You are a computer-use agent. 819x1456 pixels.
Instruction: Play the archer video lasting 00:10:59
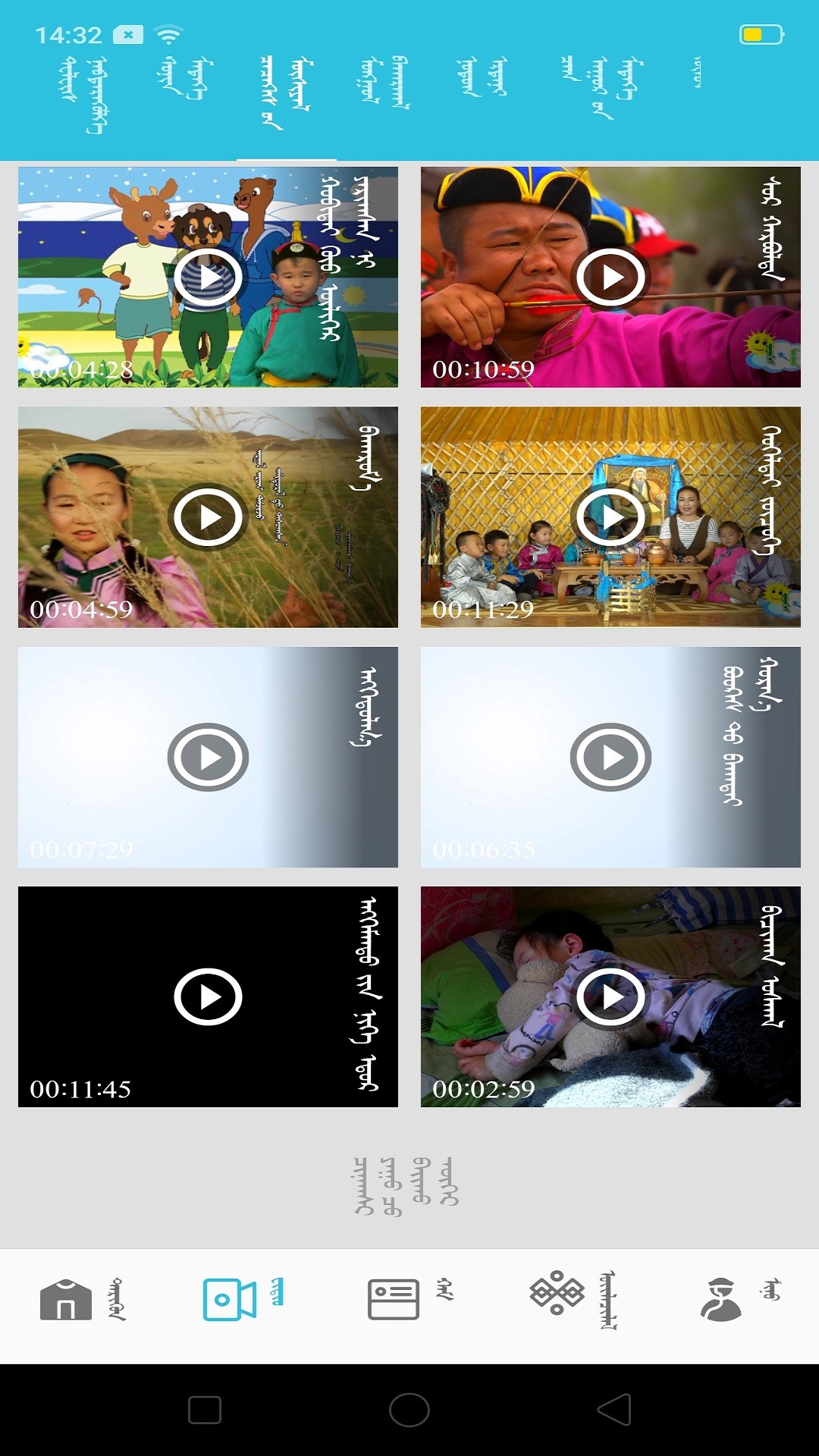click(x=610, y=278)
